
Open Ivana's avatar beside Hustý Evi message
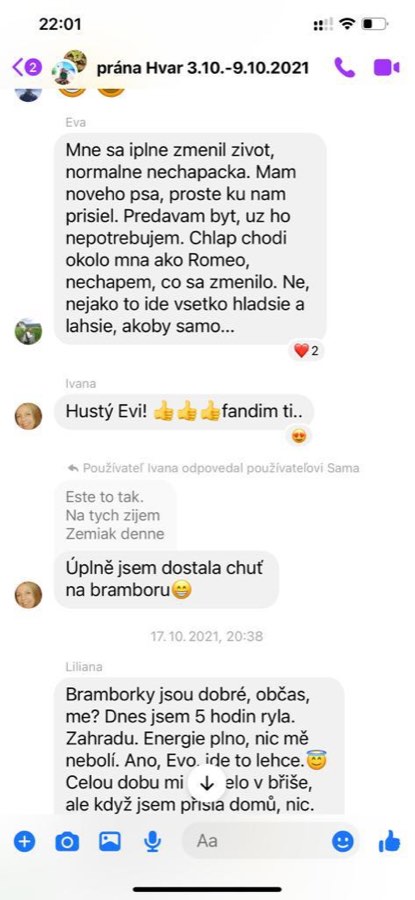(28, 416)
